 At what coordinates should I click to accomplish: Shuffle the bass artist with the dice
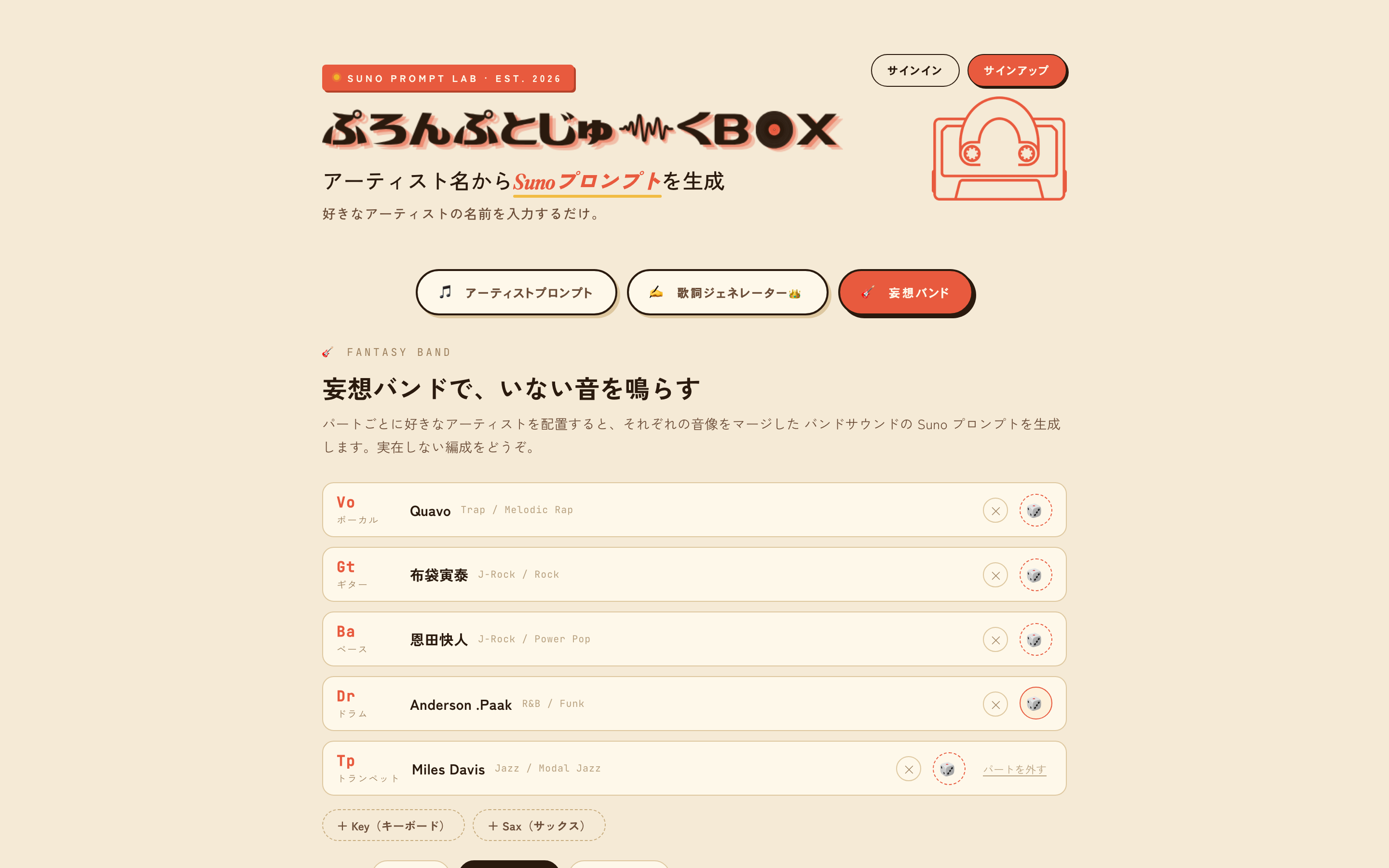1035,639
